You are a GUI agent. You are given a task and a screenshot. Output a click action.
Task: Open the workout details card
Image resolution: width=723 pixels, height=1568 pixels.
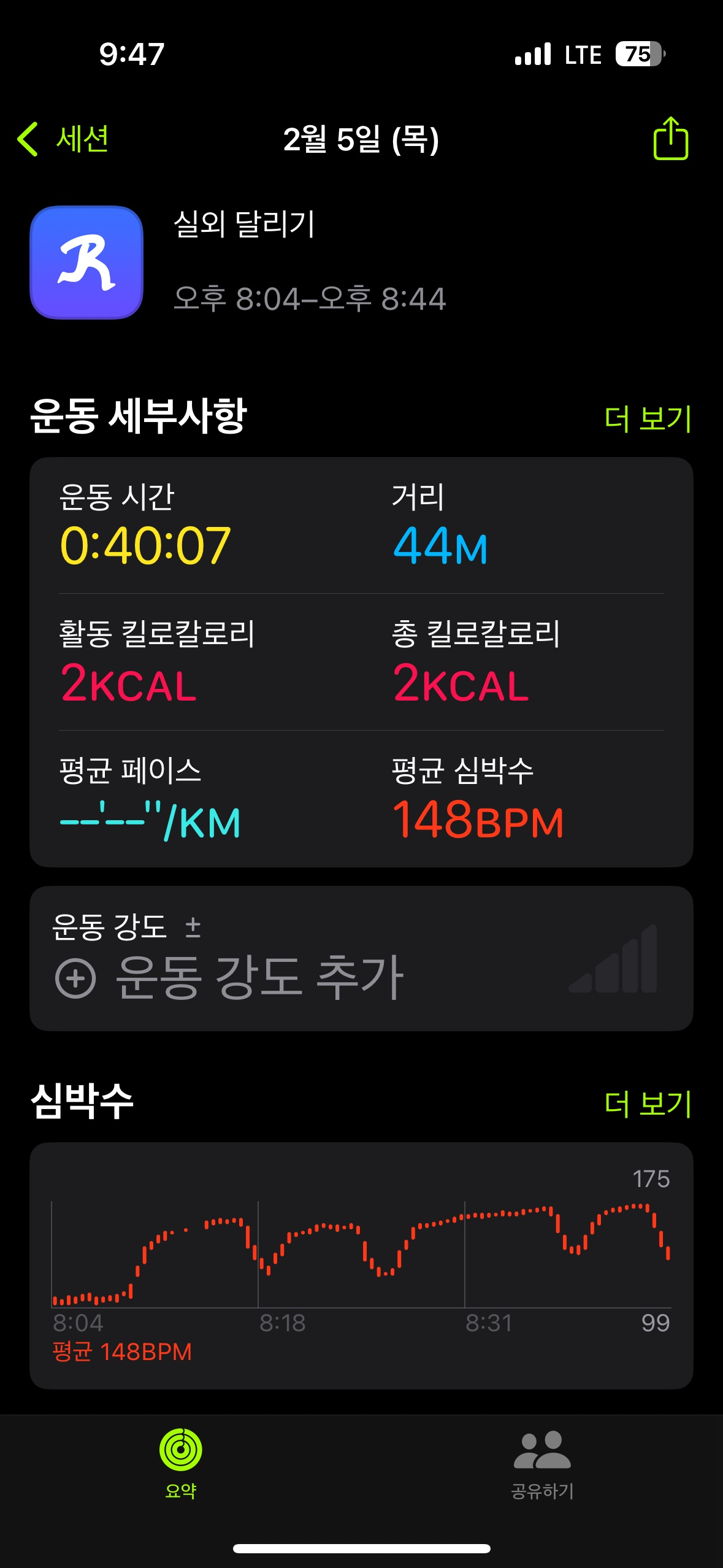361,661
